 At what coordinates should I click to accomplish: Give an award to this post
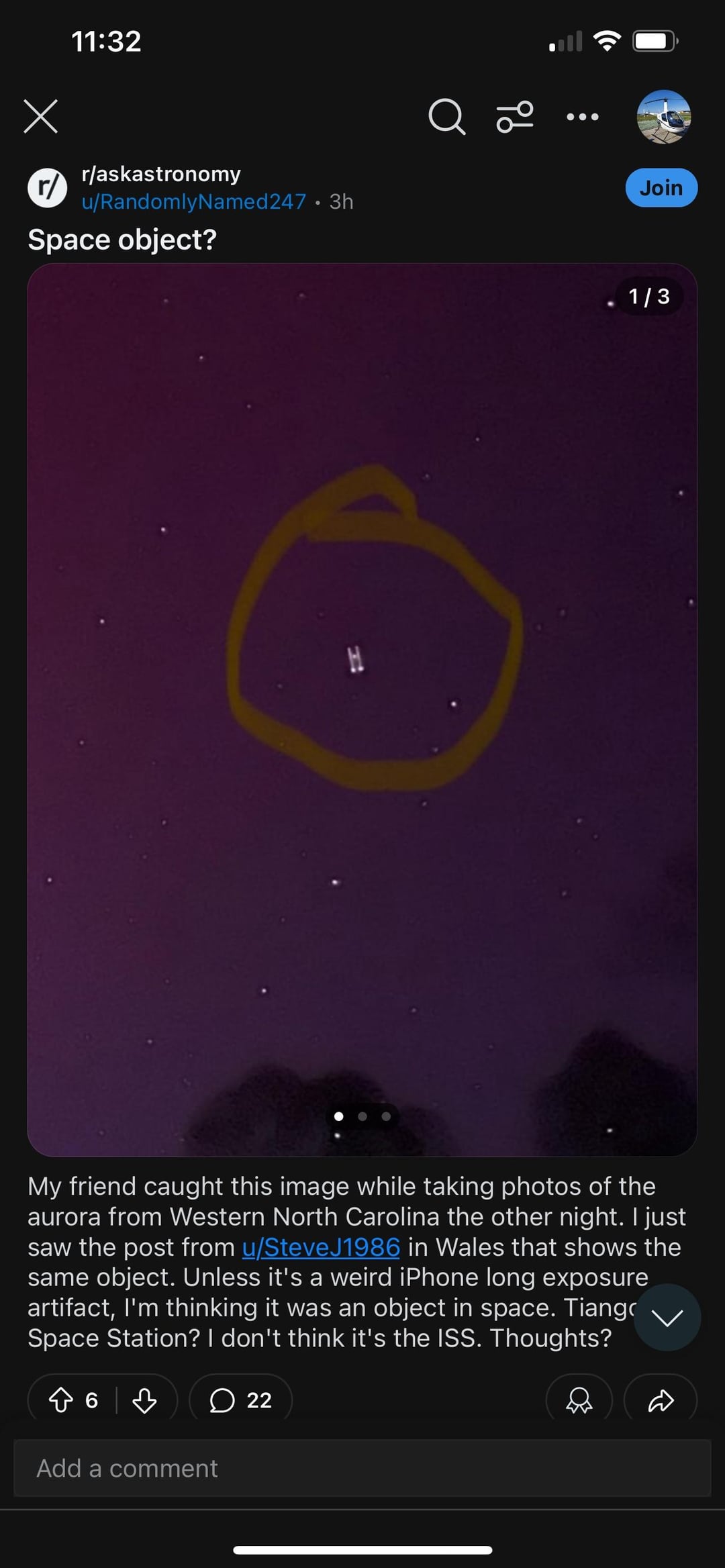coord(579,1400)
